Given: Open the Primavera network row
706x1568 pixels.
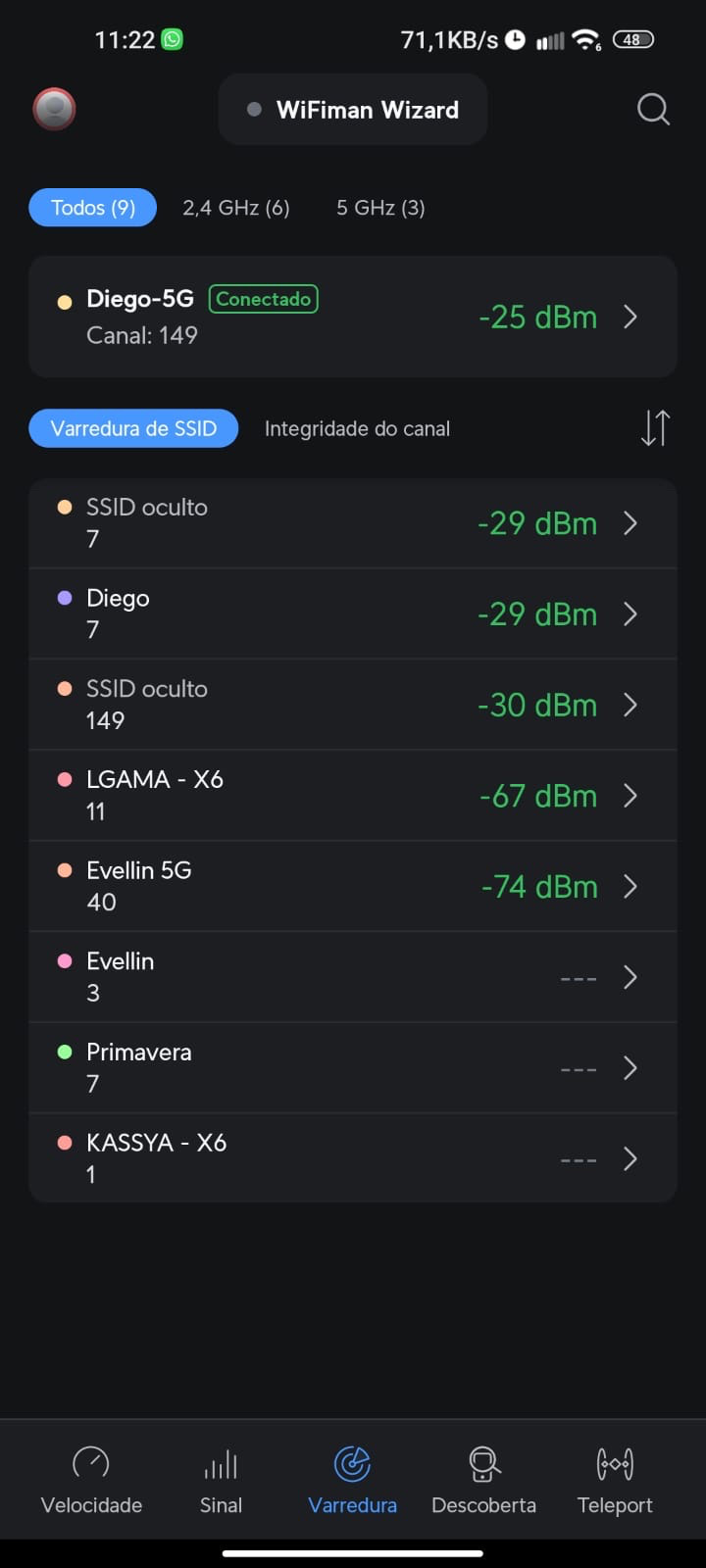Looking at the screenshot, I should 353,1067.
